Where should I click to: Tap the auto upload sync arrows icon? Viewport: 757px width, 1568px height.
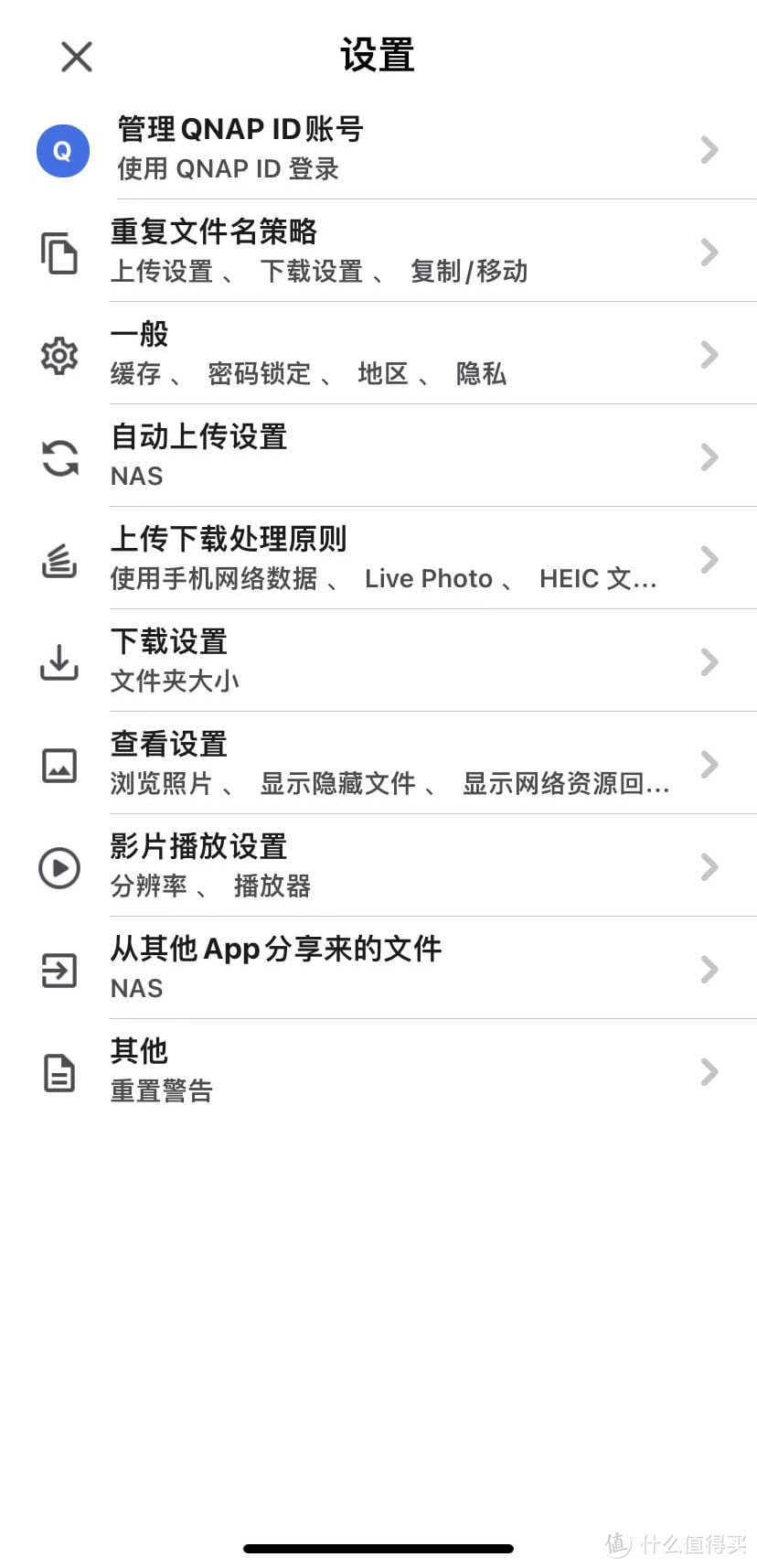coord(59,459)
